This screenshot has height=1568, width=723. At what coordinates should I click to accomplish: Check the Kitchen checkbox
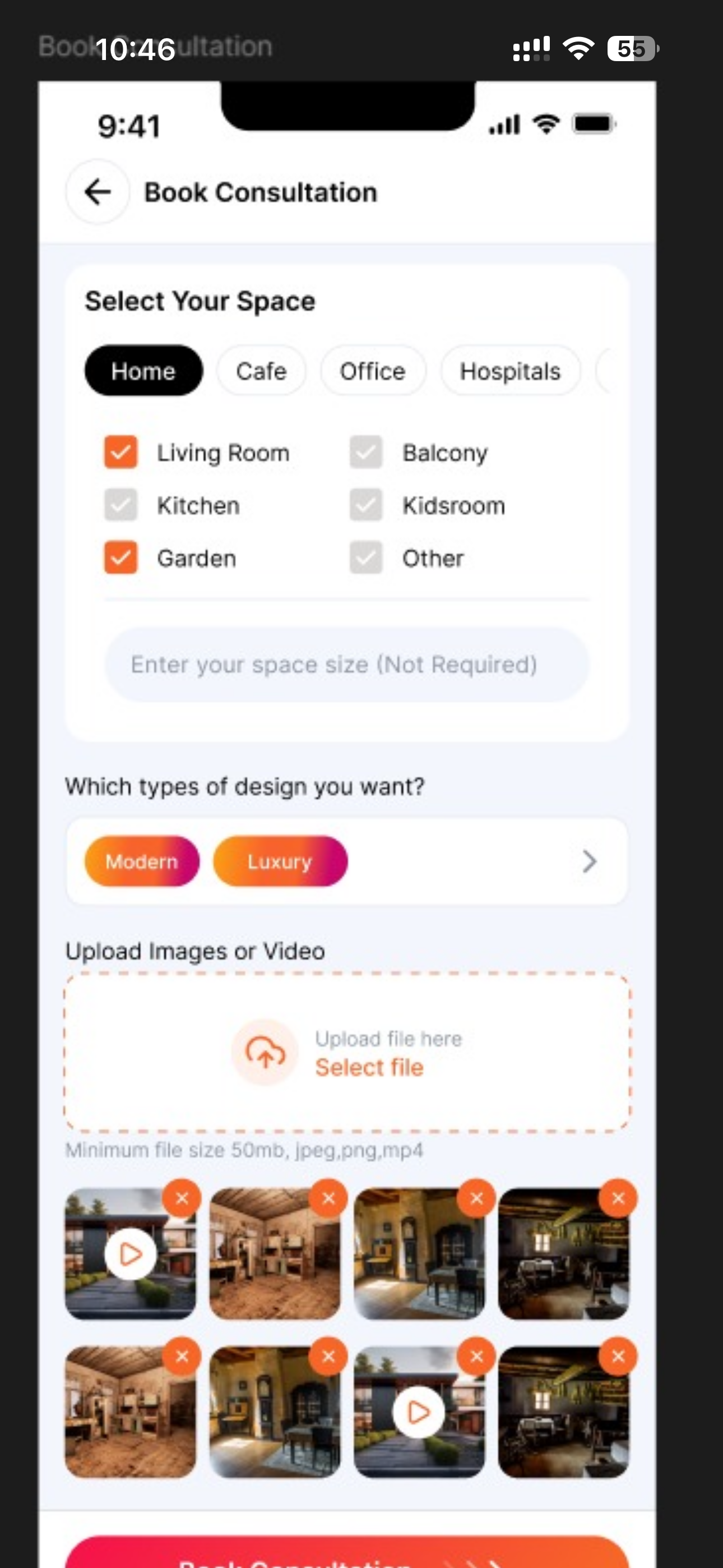click(121, 505)
